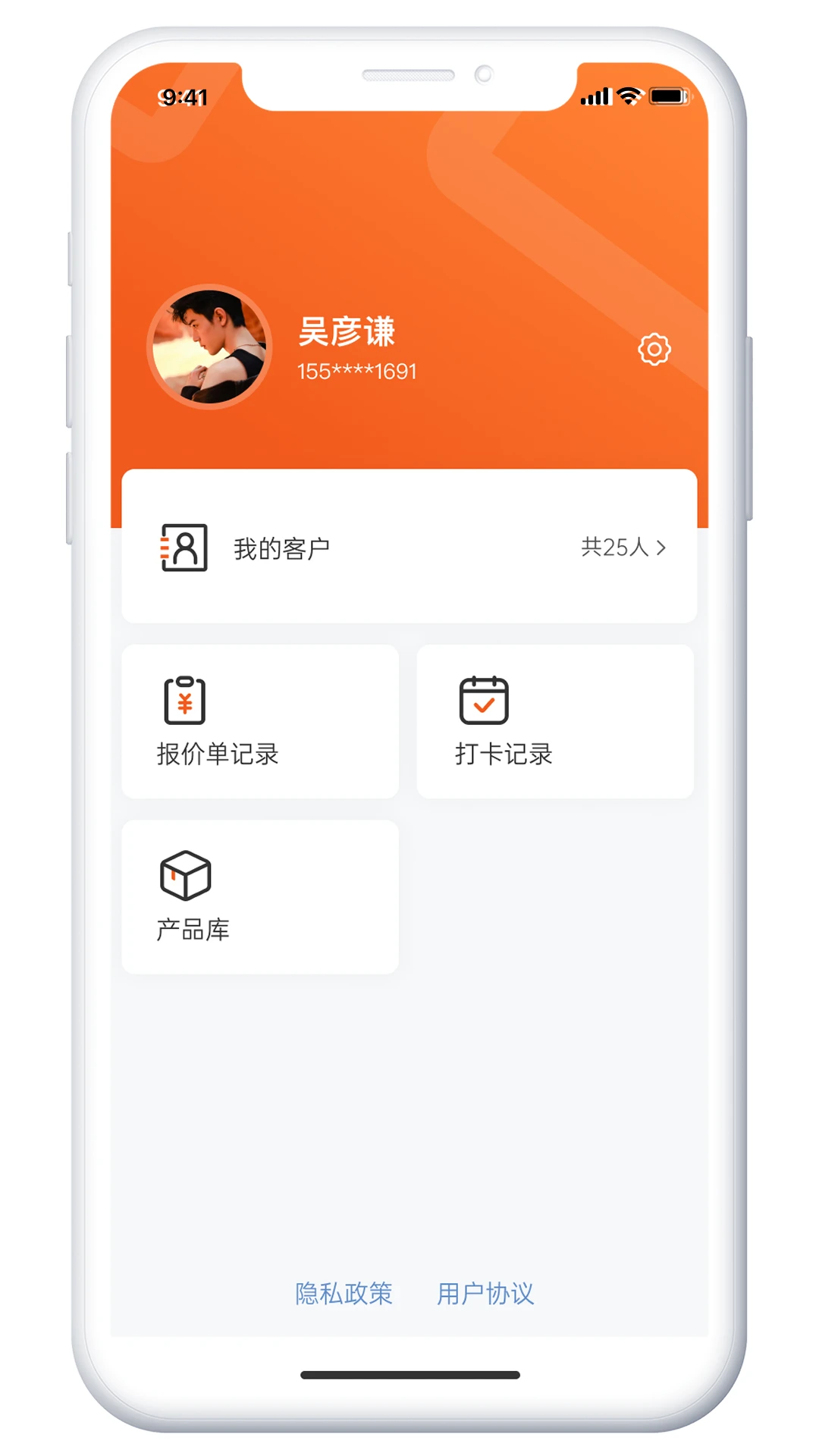This screenshot has width=819, height=1456.
Task: Open the 用户协议 link
Action: coord(485,1293)
